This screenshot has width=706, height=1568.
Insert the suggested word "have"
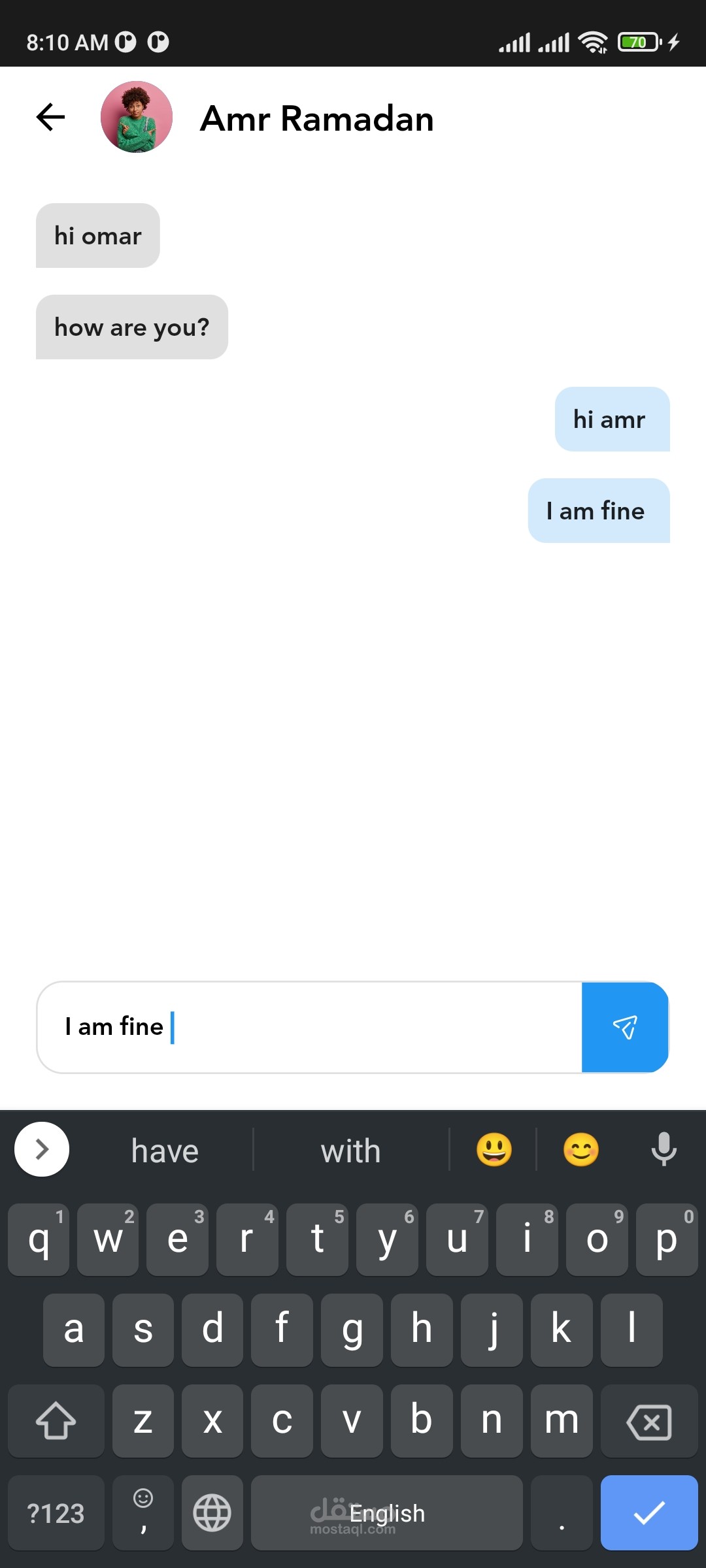165,1151
